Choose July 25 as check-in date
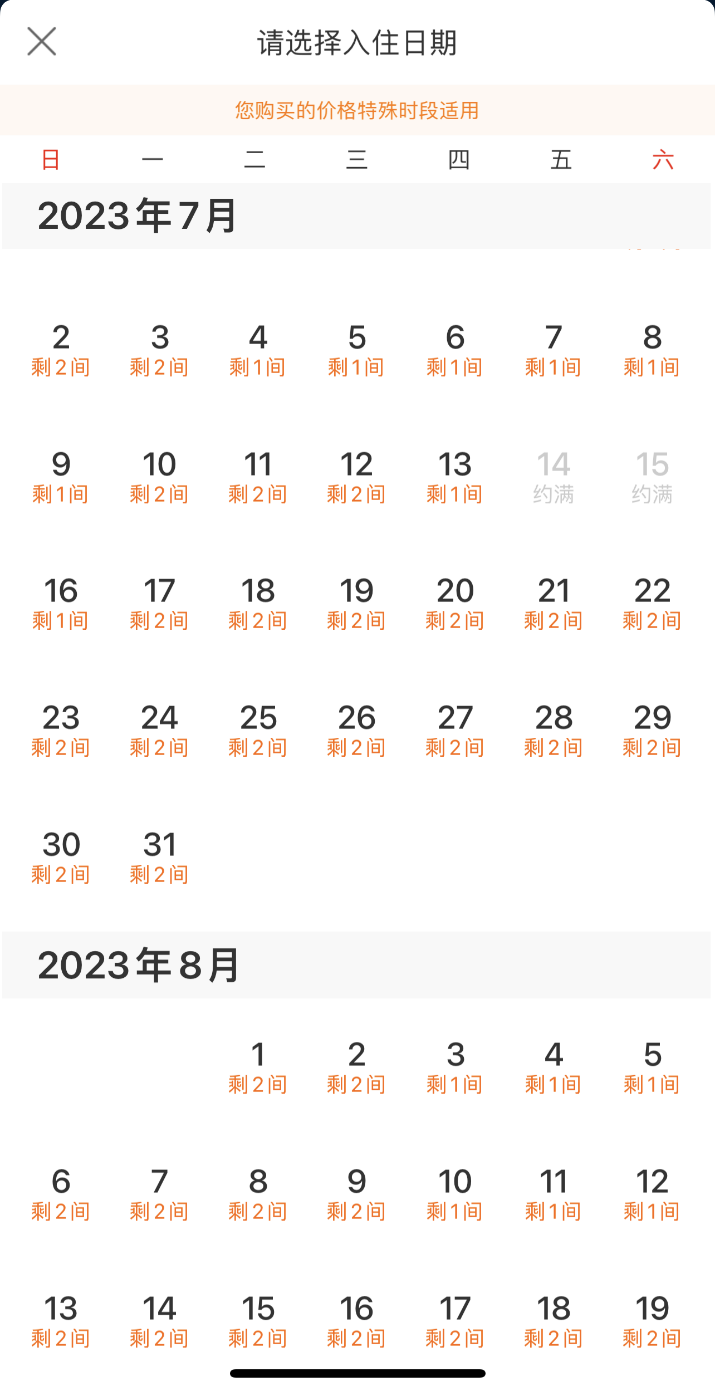This screenshot has width=715, height=1391. [258, 731]
